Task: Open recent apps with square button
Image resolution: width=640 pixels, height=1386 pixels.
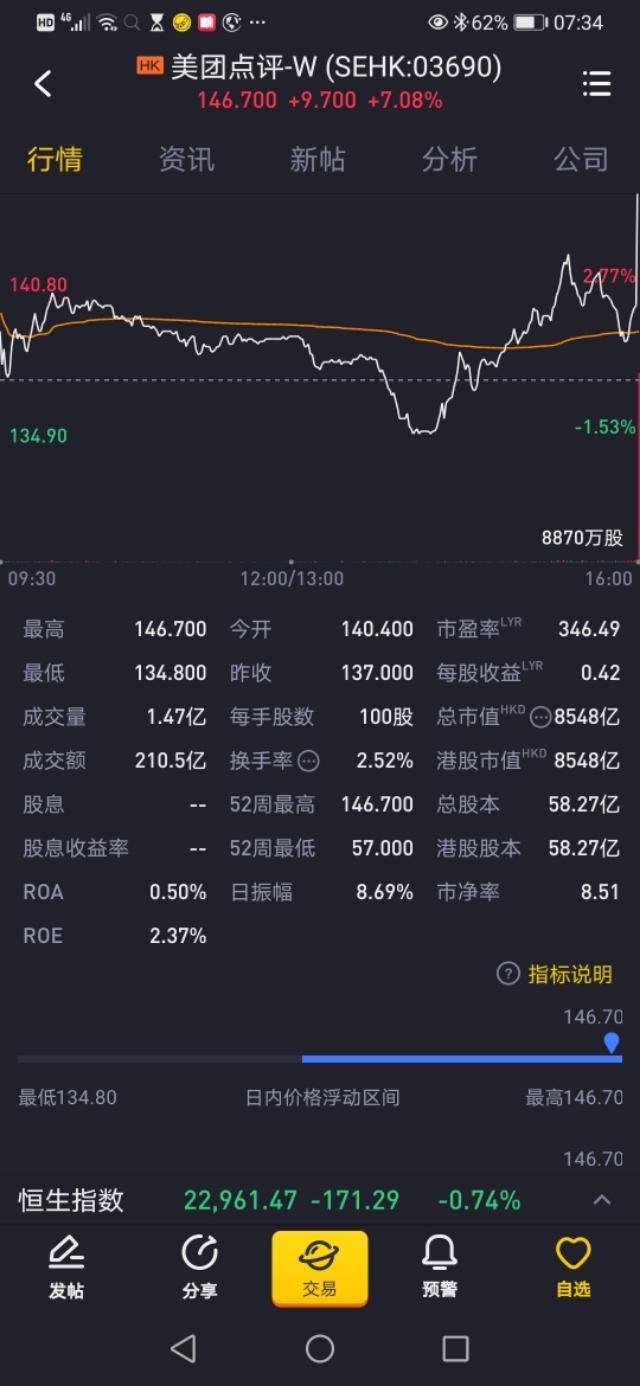Action: (x=456, y=1349)
